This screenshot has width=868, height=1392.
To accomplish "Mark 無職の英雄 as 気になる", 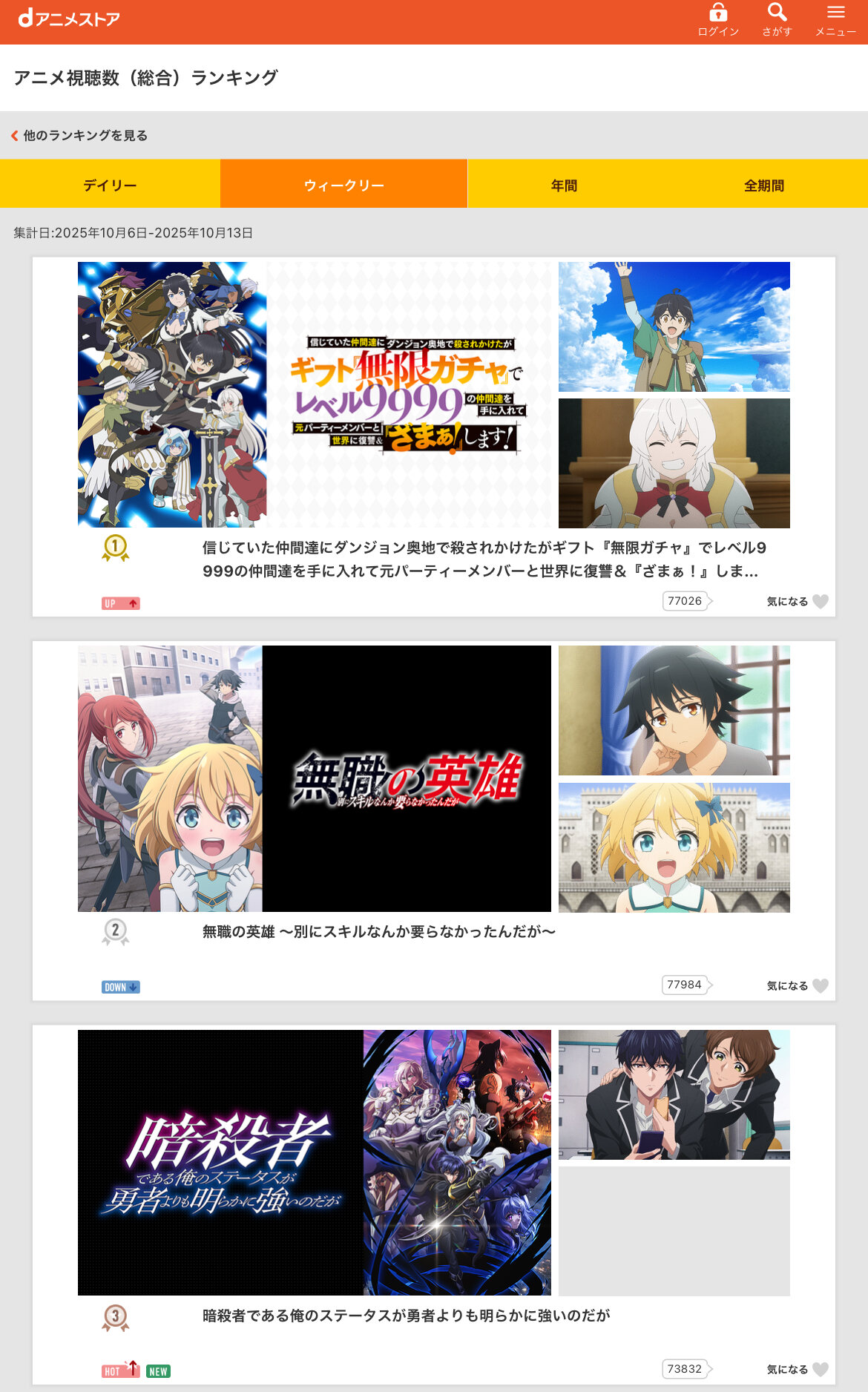I will [819, 985].
